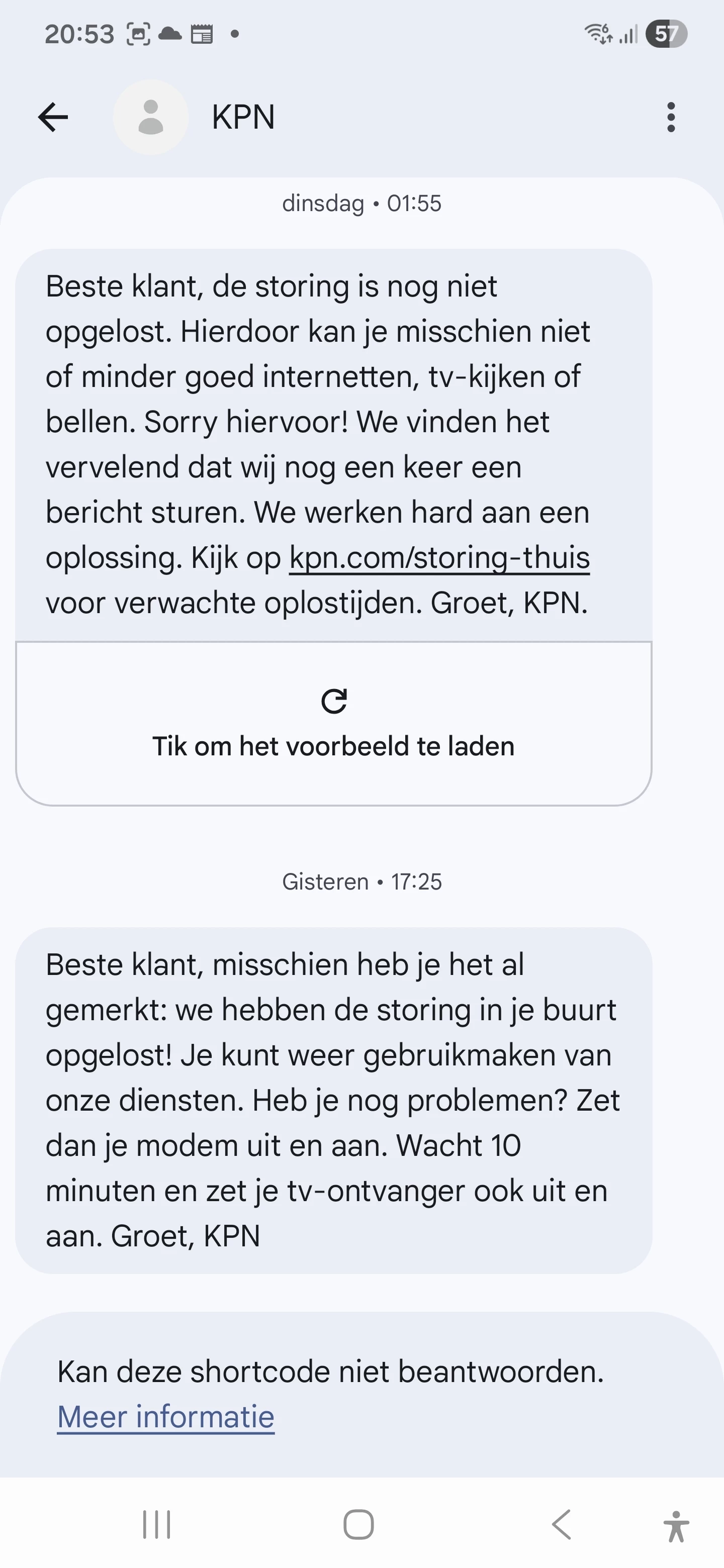Viewport: 724px width, 1568px height.
Task: Tap the system back arrow in navigation bar
Action: (562, 1524)
